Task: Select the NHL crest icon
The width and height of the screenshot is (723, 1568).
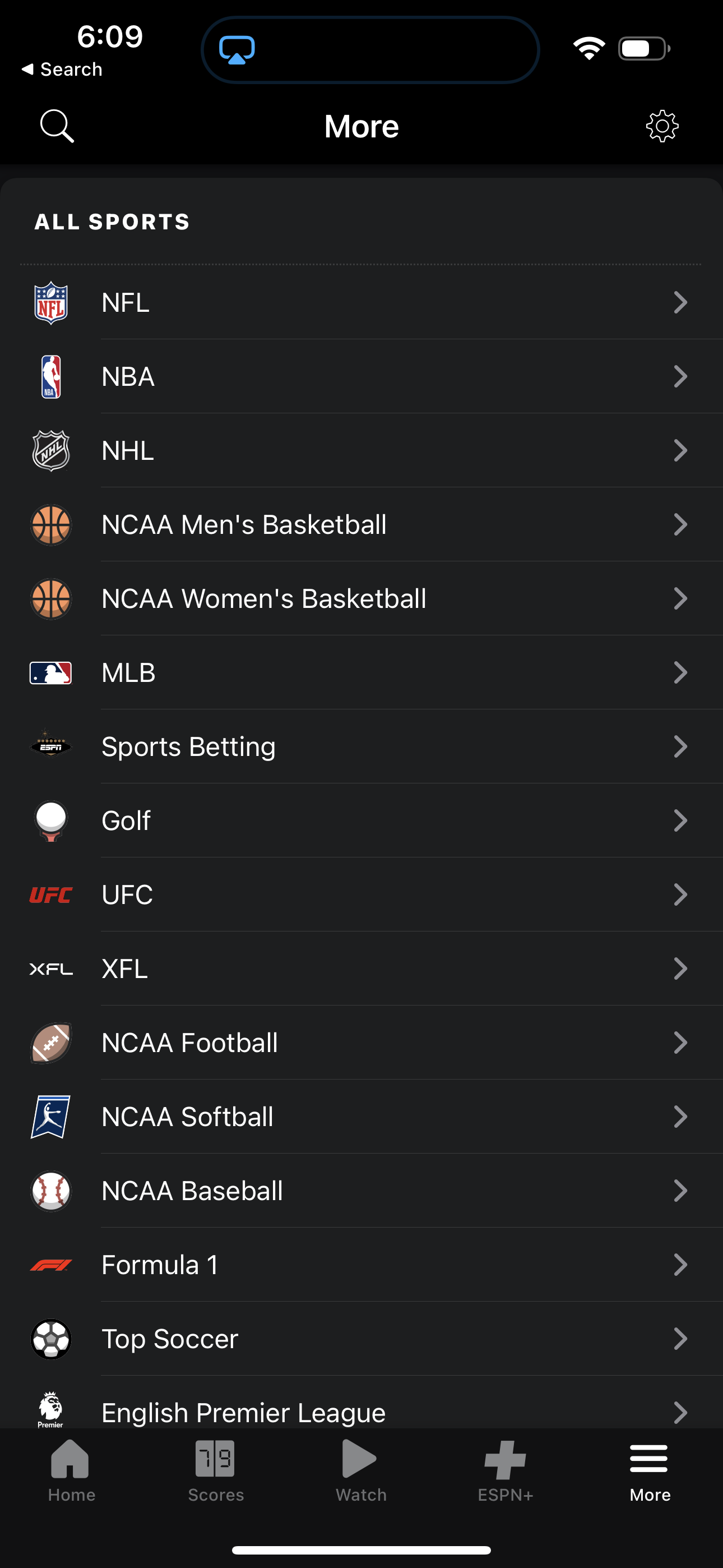Action: [x=51, y=450]
